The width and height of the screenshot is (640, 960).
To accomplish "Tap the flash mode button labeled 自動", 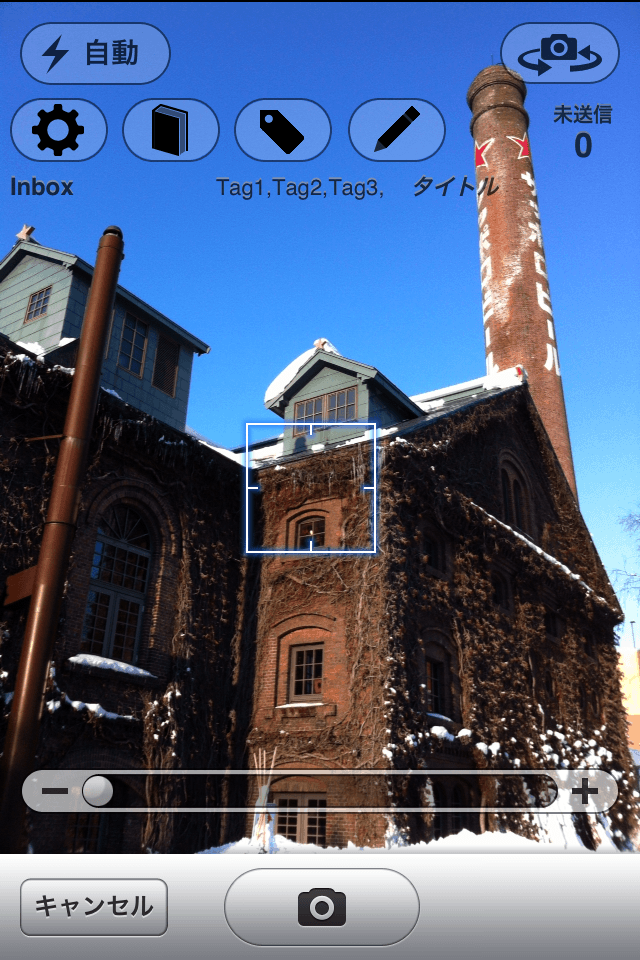I will click(95, 53).
